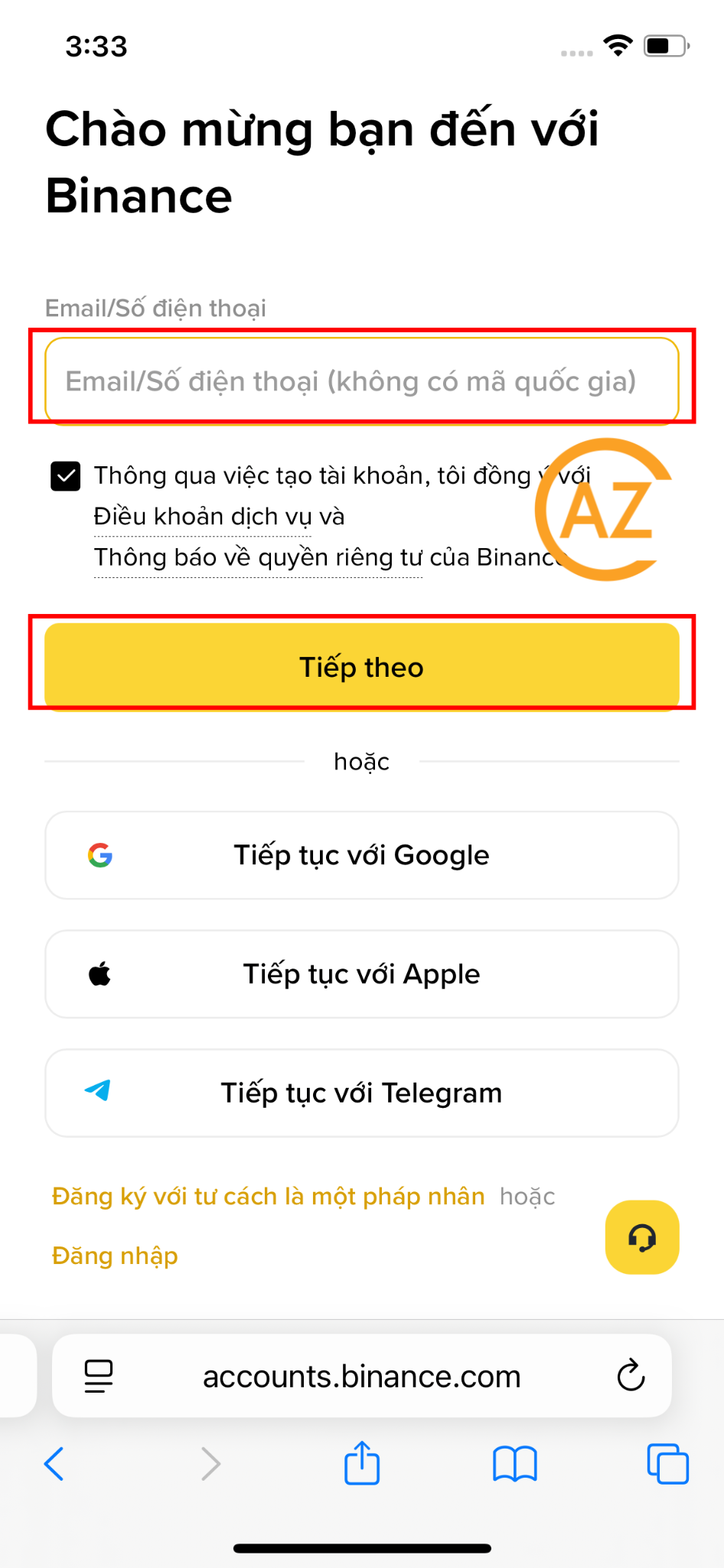Tap the Tiếp theo button
Viewport: 724px width, 1568px height.
coord(361,667)
